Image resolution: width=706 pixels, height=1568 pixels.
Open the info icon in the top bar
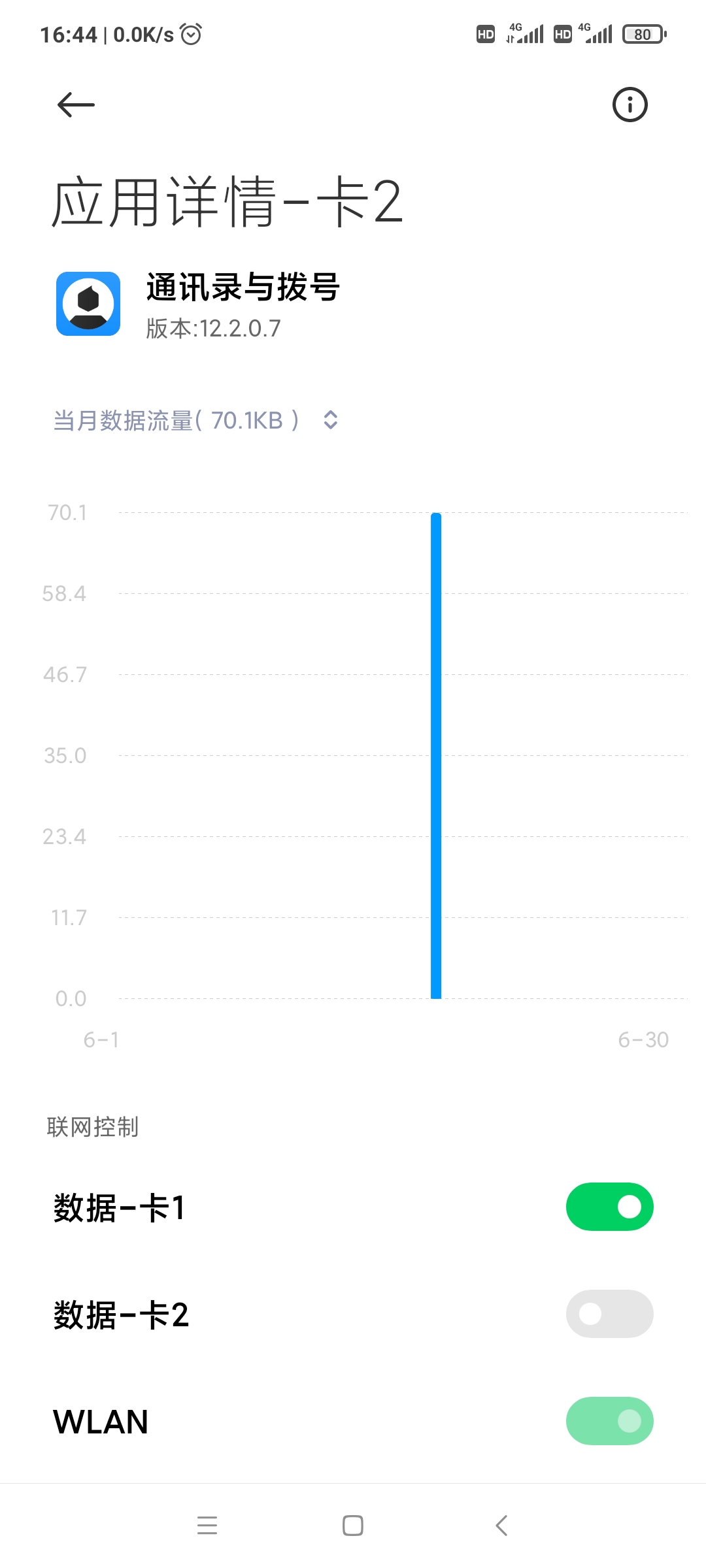[x=630, y=105]
